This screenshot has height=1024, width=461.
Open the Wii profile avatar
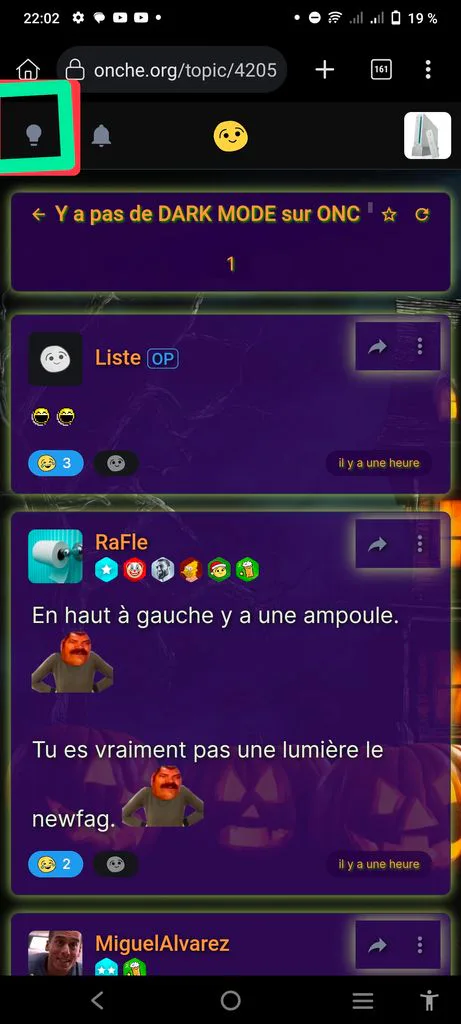427,135
